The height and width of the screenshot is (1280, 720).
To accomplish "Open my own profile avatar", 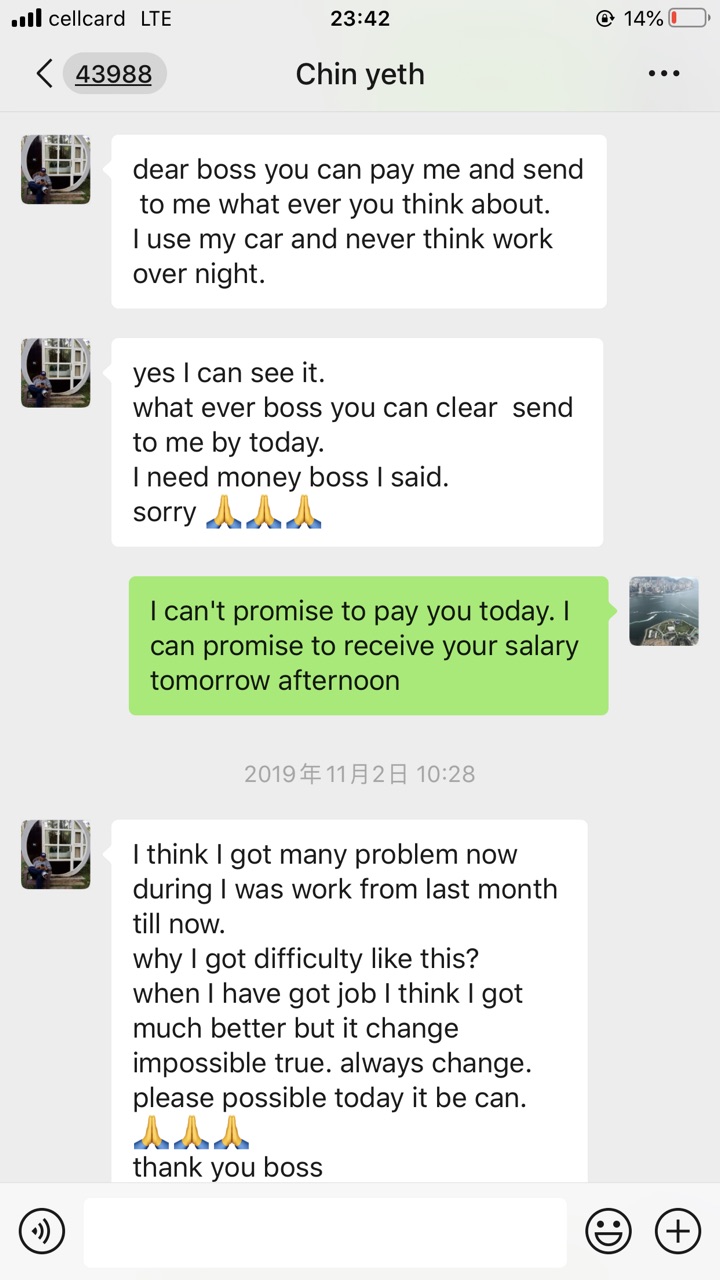I will click(664, 611).
